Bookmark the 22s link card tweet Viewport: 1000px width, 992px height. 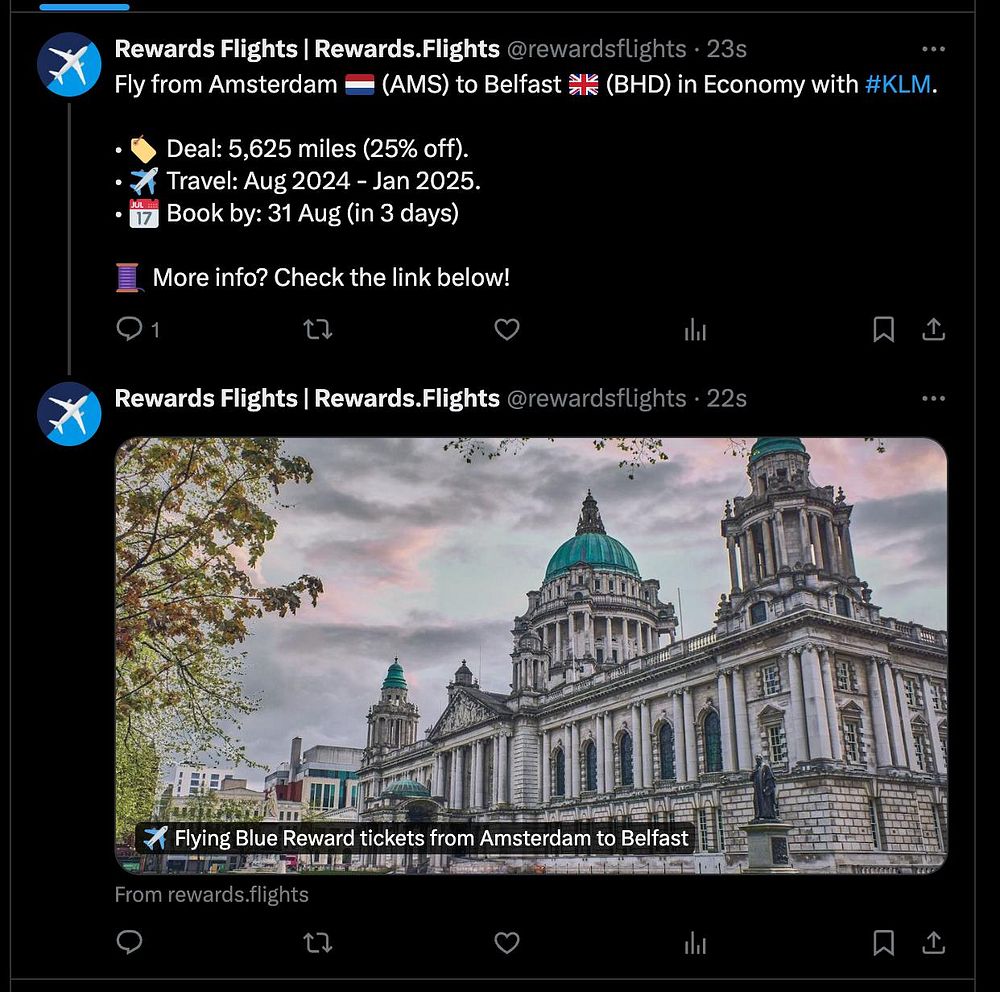pos(883,942)
